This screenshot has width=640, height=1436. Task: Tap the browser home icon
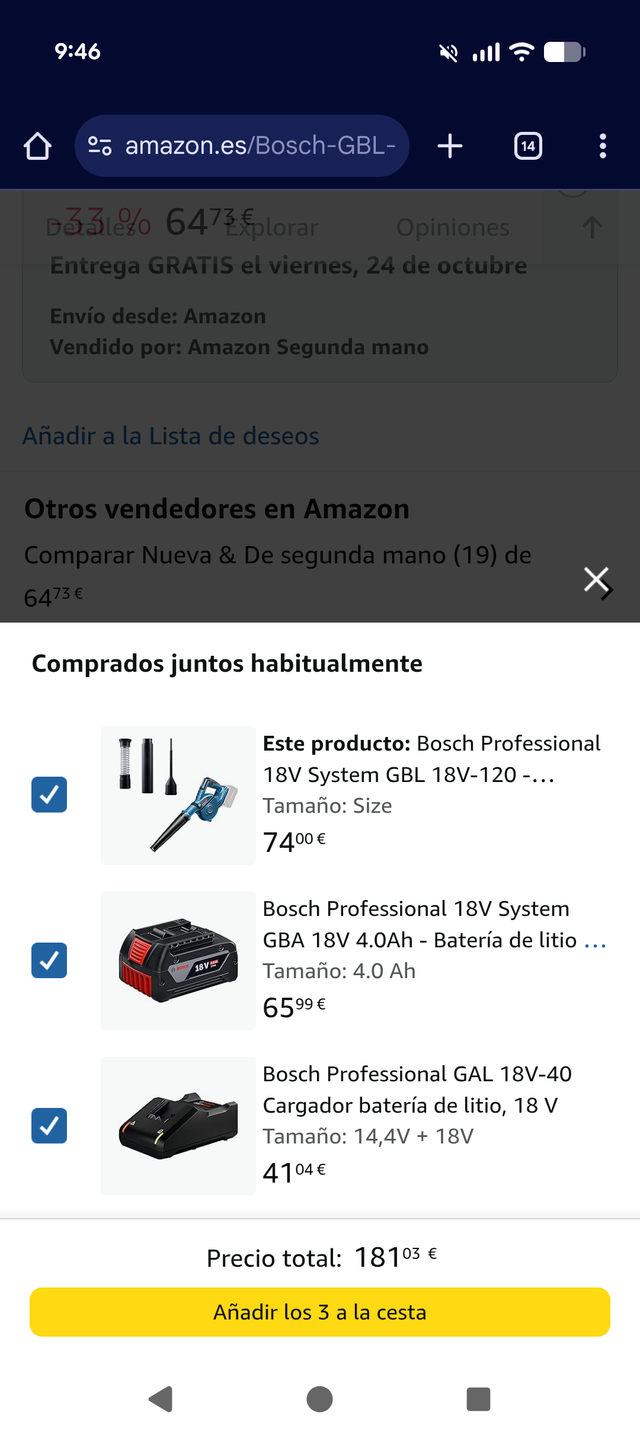coord(37,147)
